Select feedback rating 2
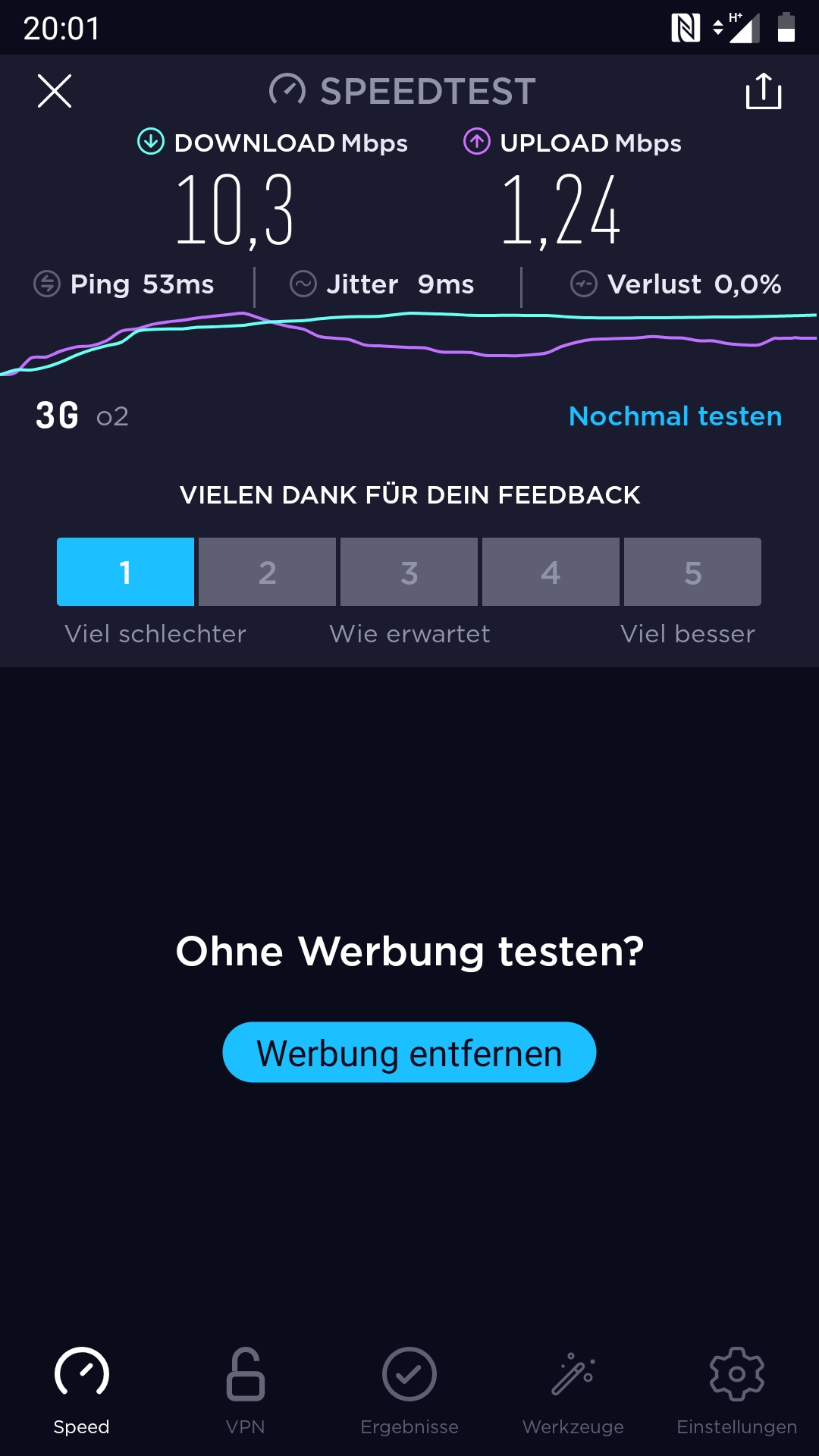This screenshot has width=819, height=1456. 267,572
